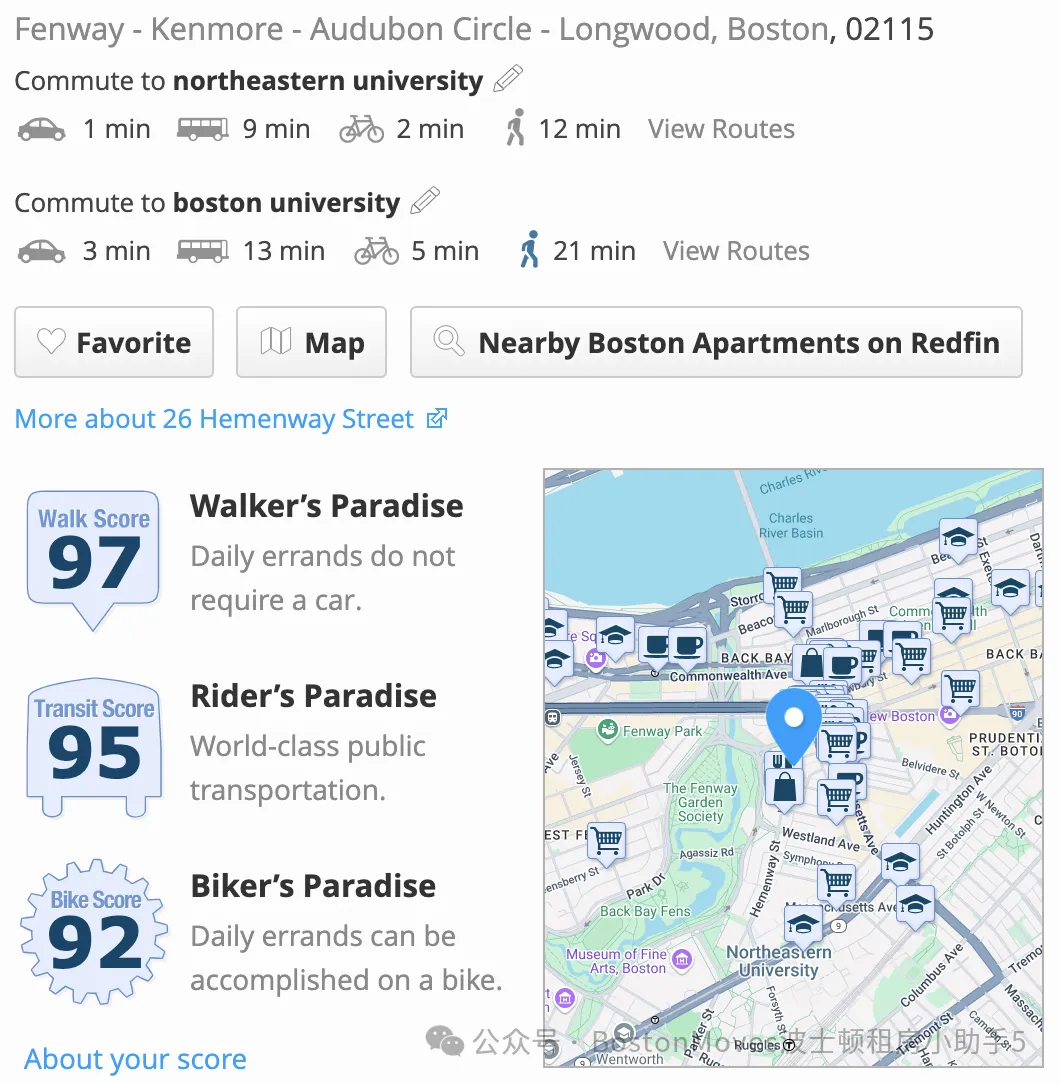
Task: Find Nearby Boston Apartments on Redfin
Action: 716,342
